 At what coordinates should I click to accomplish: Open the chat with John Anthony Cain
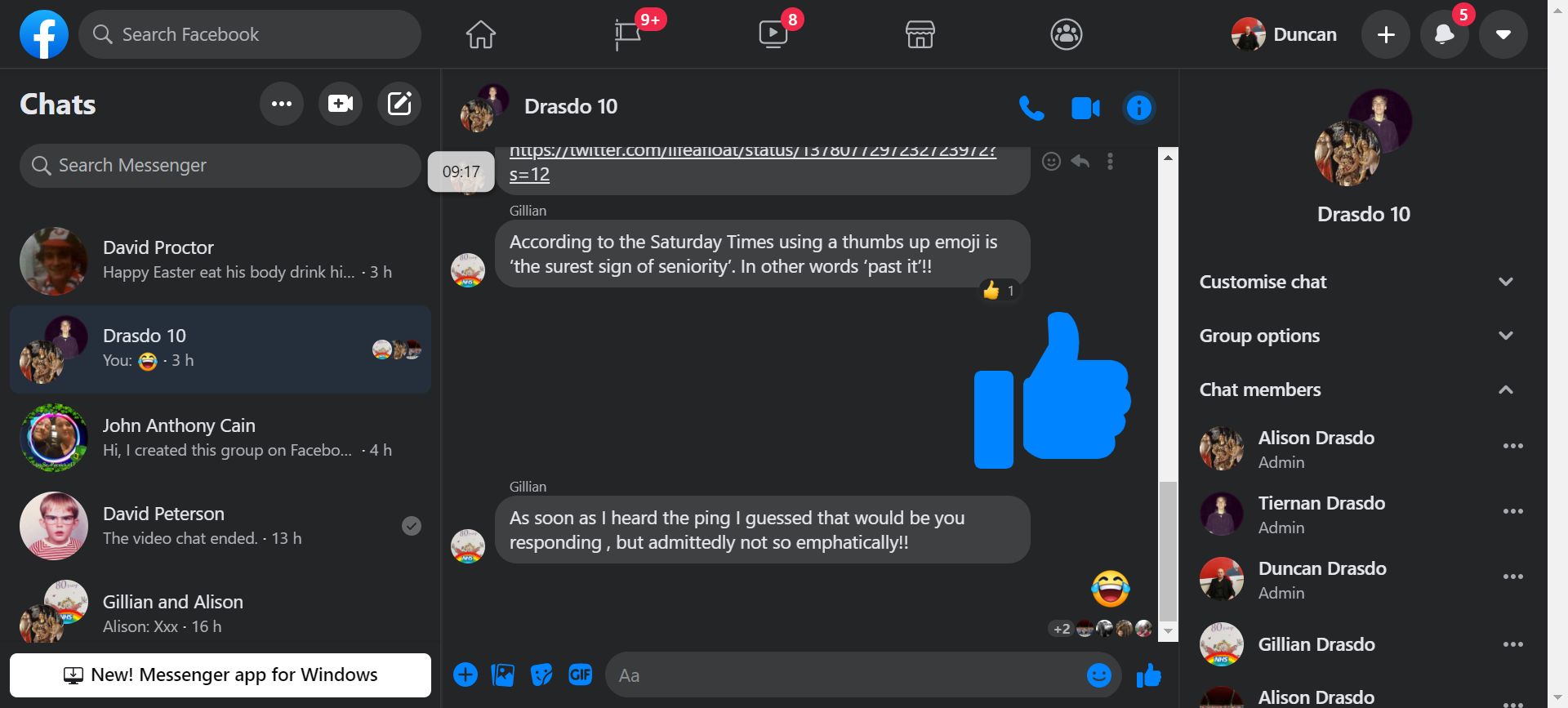(x=220, y=437)
